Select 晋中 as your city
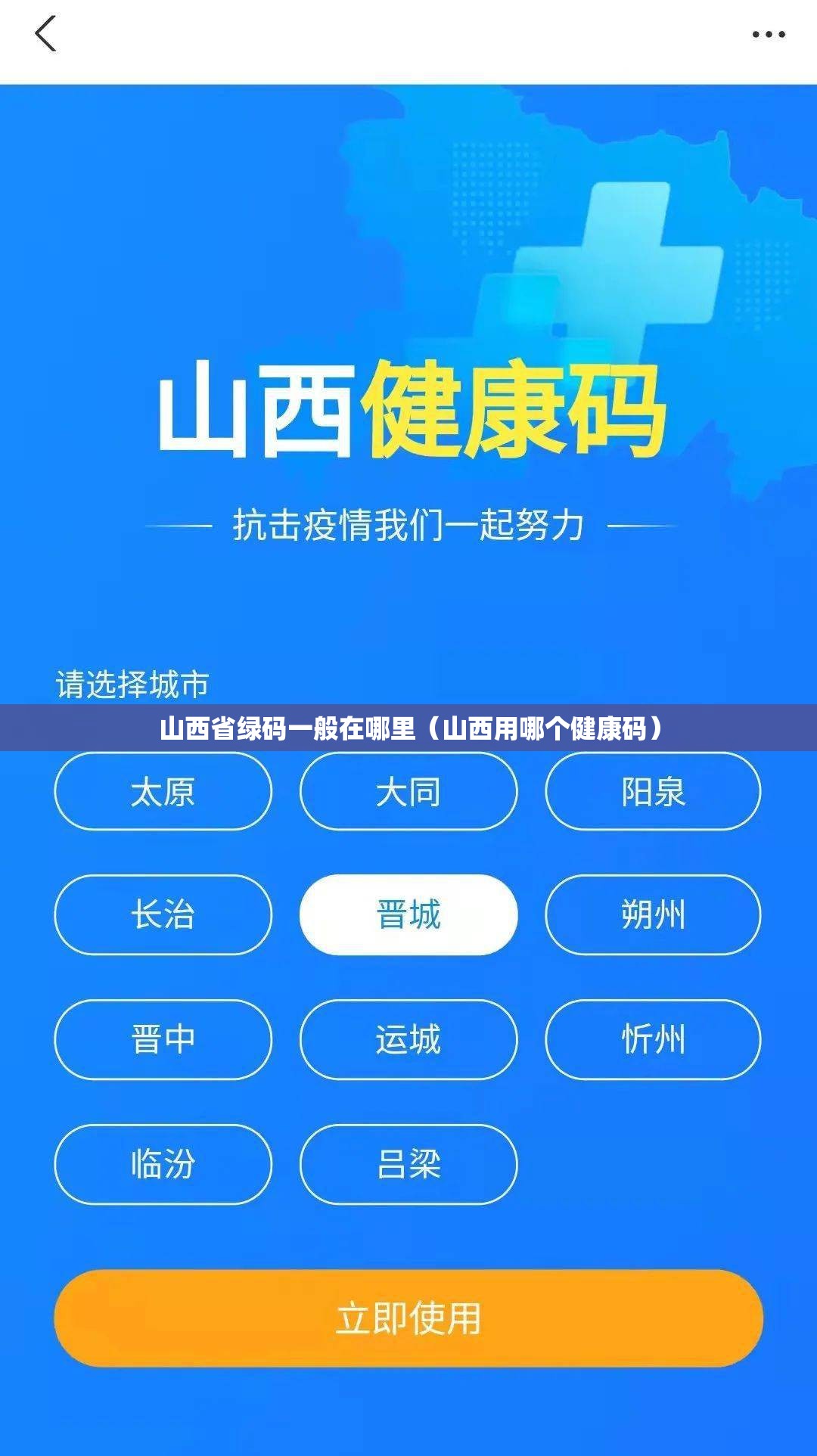Image resolution: width=817 pixels, height=1456 pixels. click(x=163, y=1039)
